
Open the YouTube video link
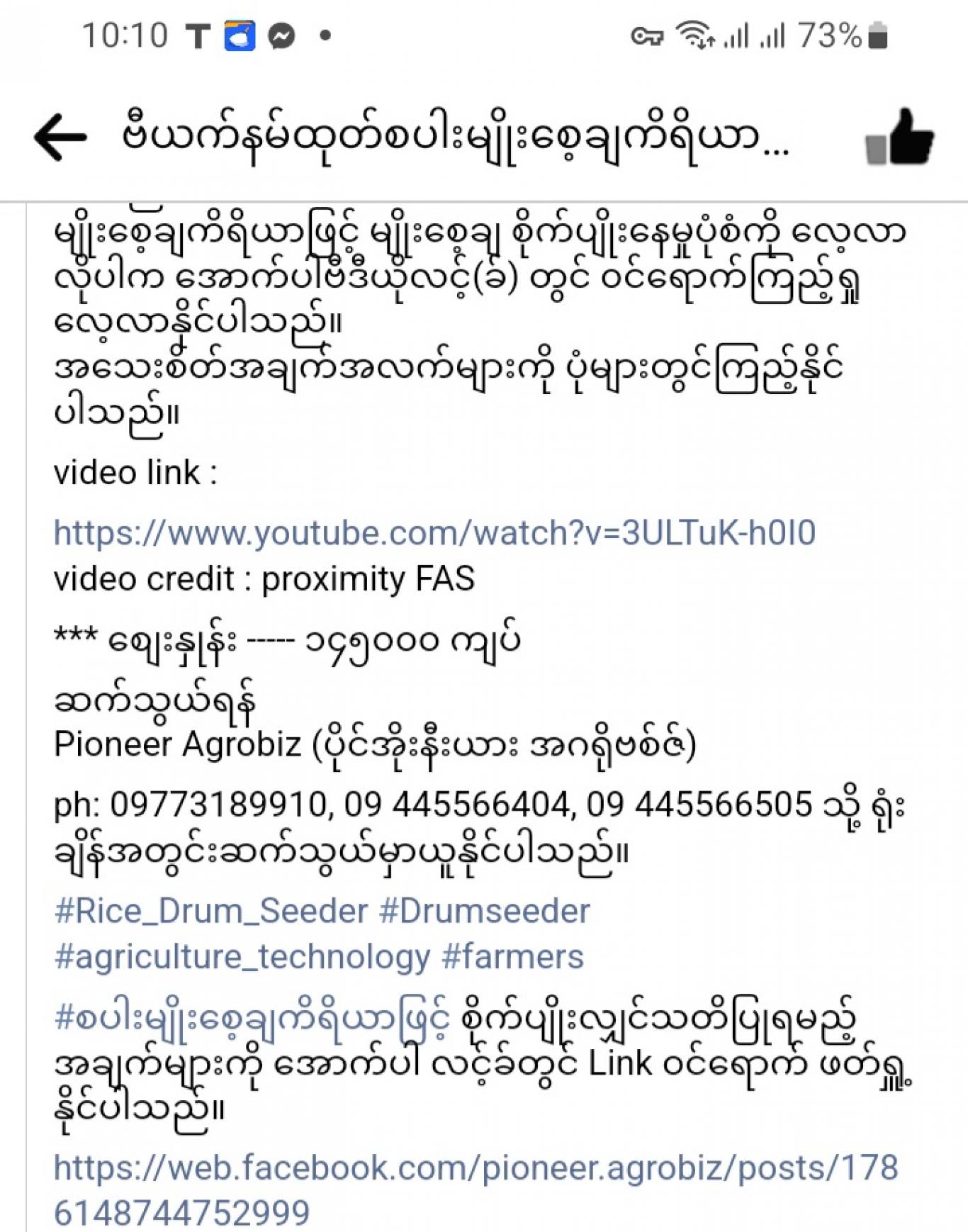coord(434,532)
